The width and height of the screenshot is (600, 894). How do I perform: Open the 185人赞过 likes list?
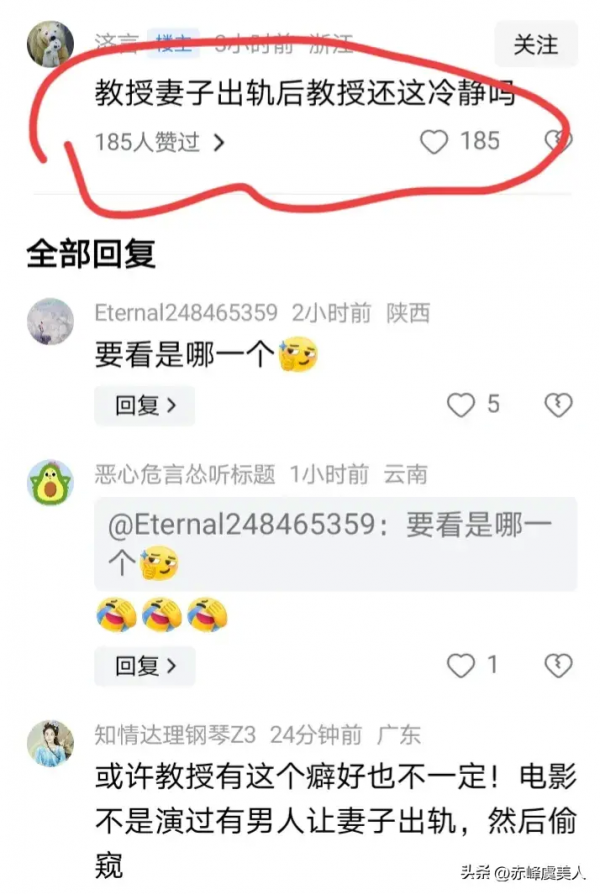(x=159, y=142)
